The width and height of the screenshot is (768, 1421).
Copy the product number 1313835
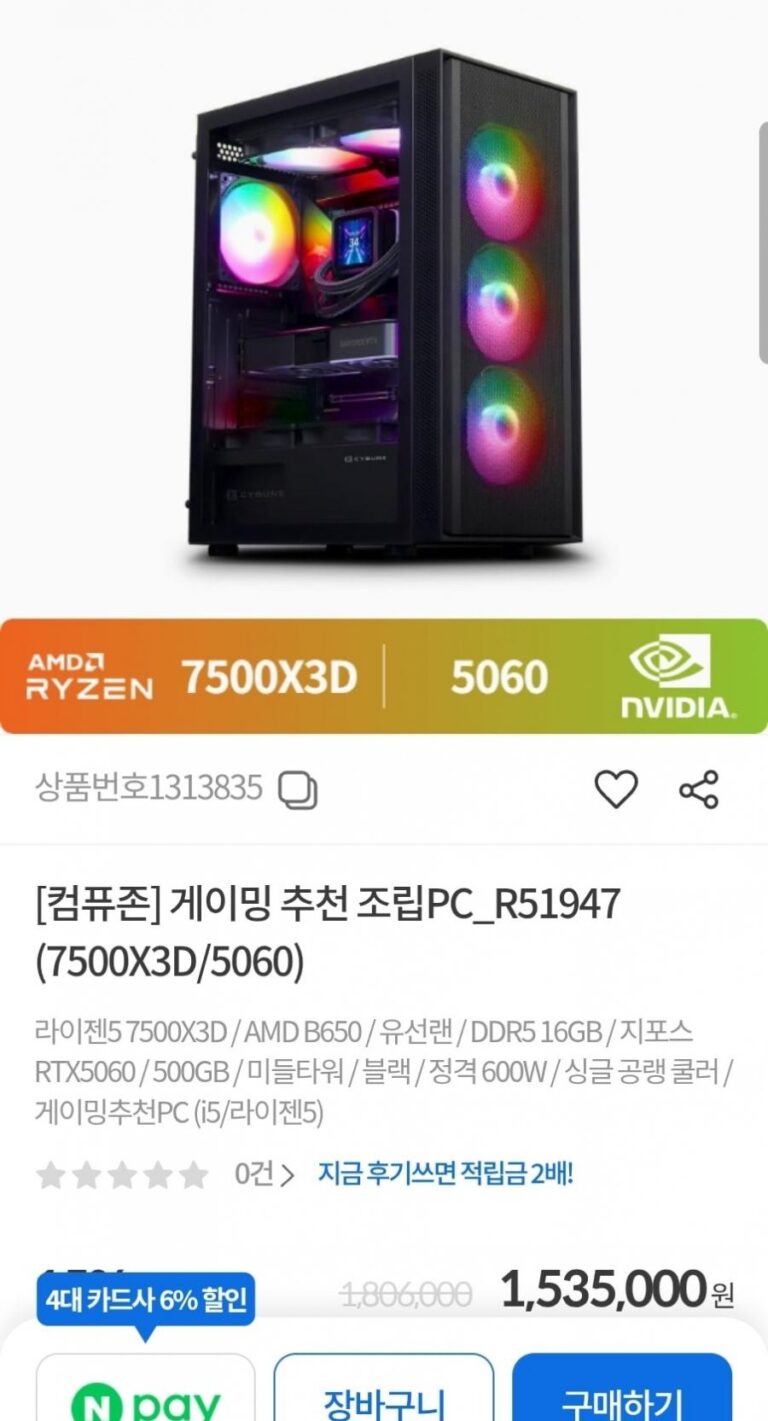[297, 790]
